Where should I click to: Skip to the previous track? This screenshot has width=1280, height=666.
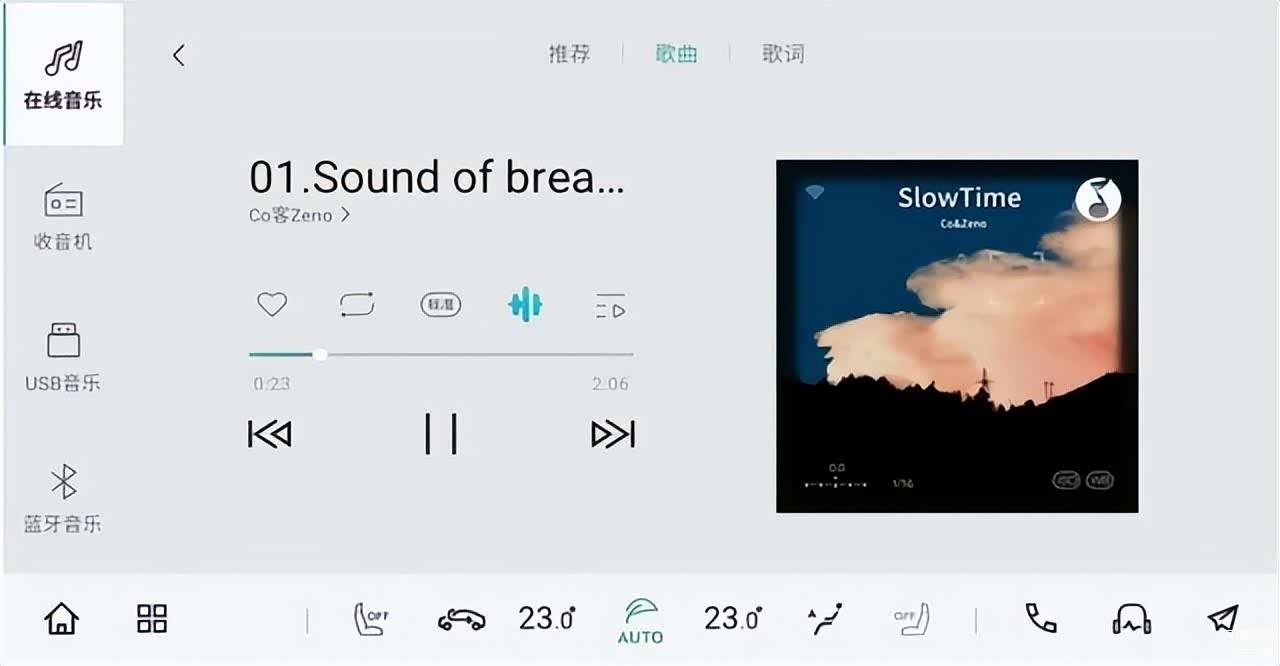tap(270, 434)
